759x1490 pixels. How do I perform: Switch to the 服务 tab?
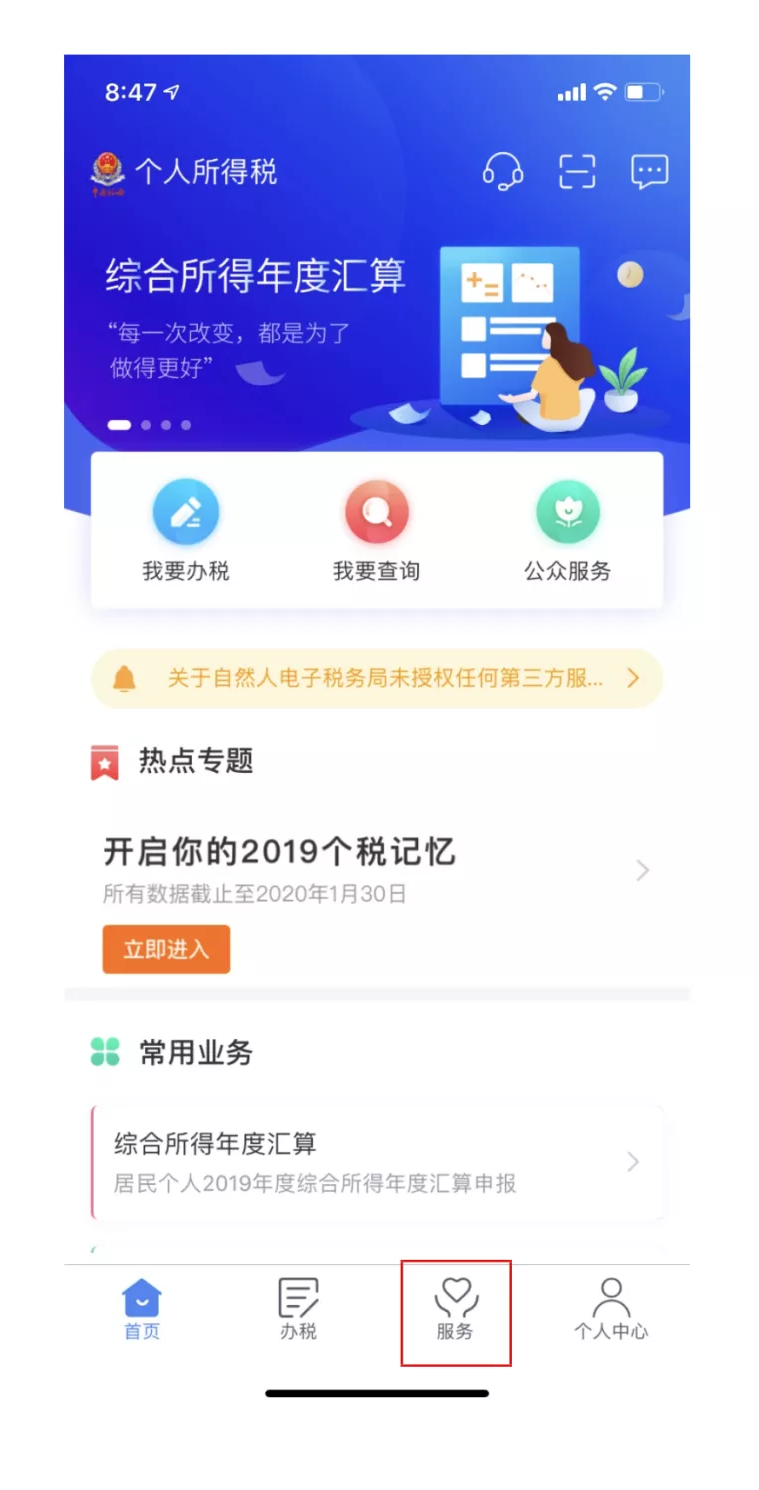pyautogui.click(x=456, y=1312)
